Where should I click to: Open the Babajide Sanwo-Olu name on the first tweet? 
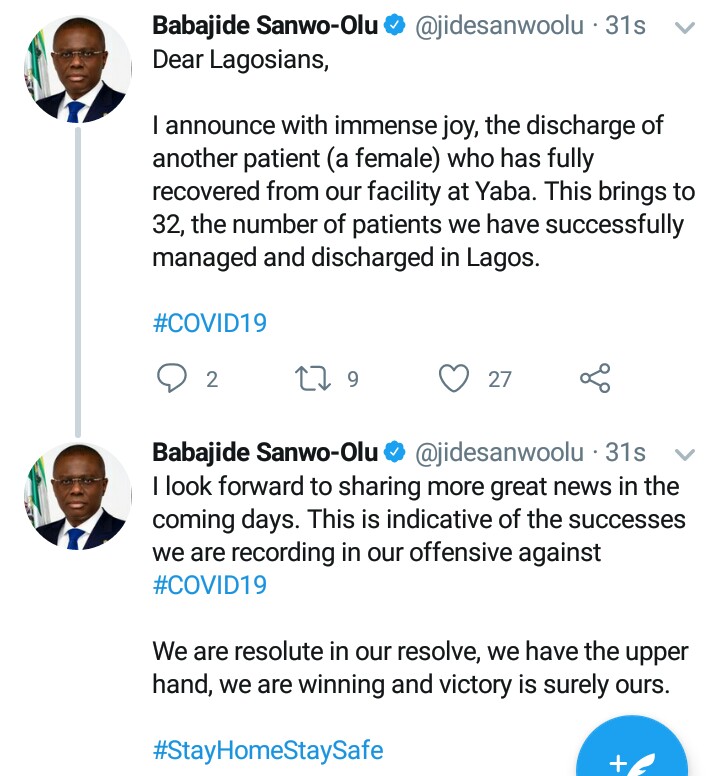click(x=265, y=27)
